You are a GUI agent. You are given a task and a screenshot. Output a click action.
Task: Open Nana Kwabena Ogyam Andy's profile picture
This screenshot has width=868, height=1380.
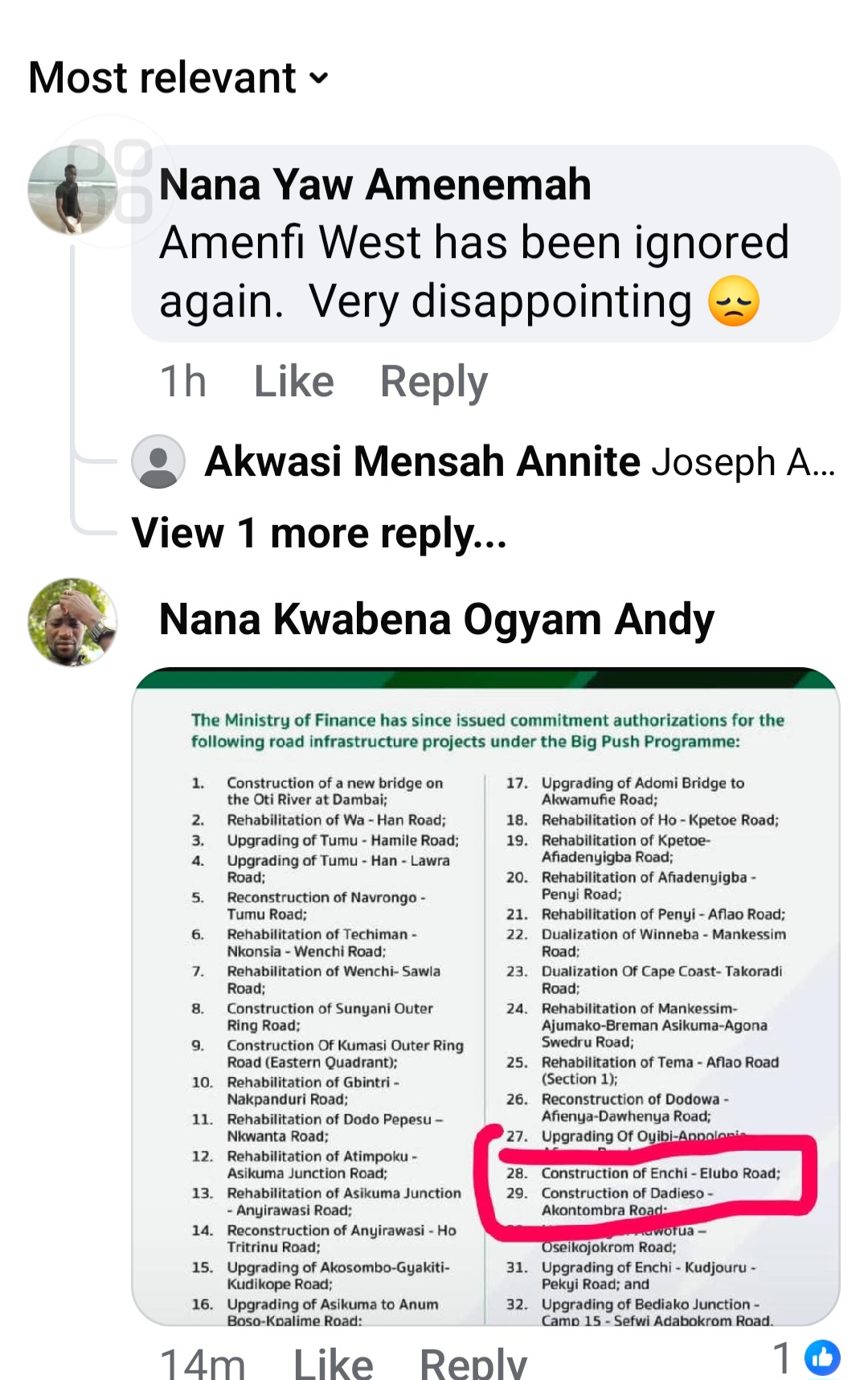(x=72, y=621)
